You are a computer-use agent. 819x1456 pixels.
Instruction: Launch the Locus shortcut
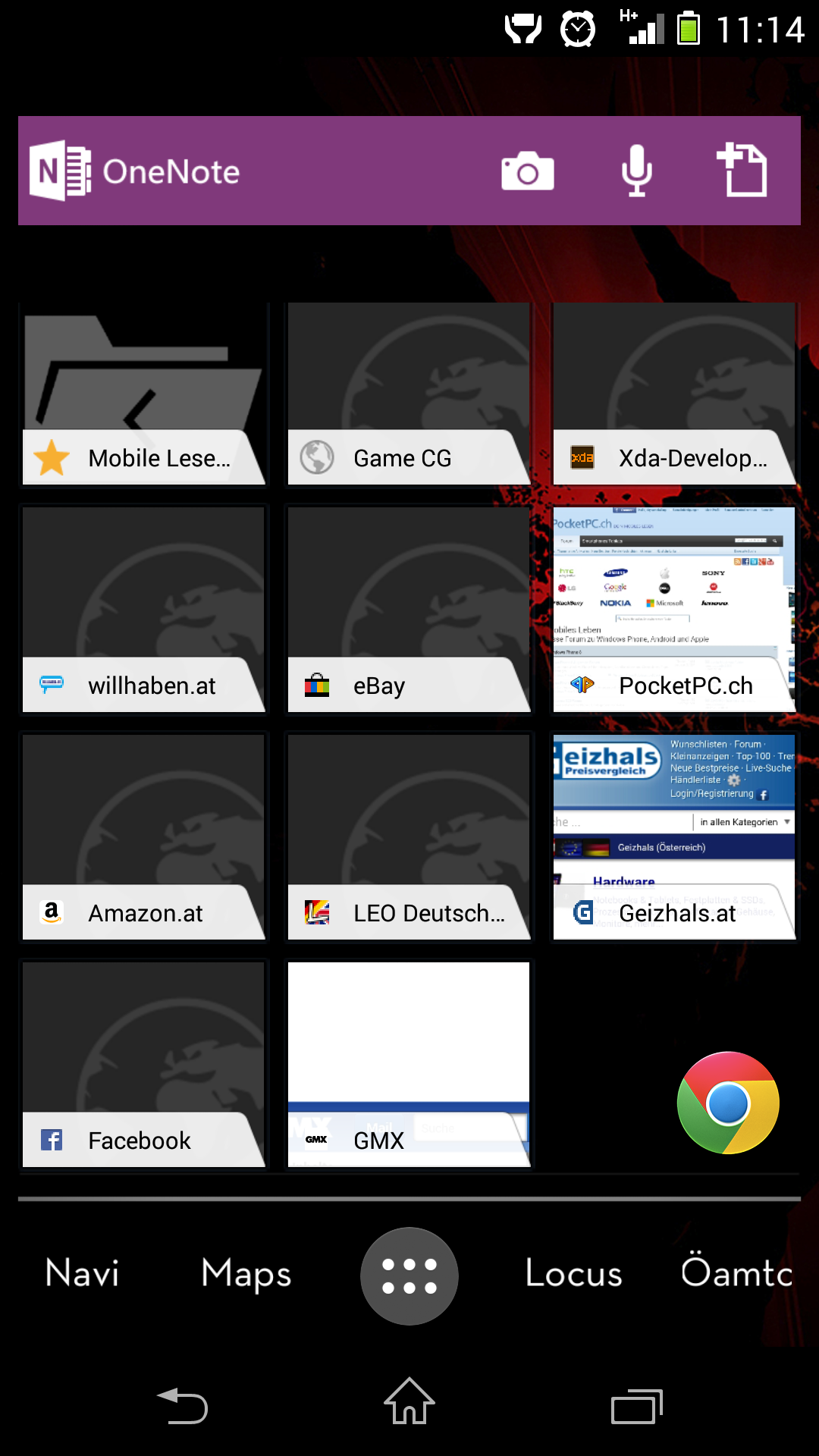coord(574,1273)
